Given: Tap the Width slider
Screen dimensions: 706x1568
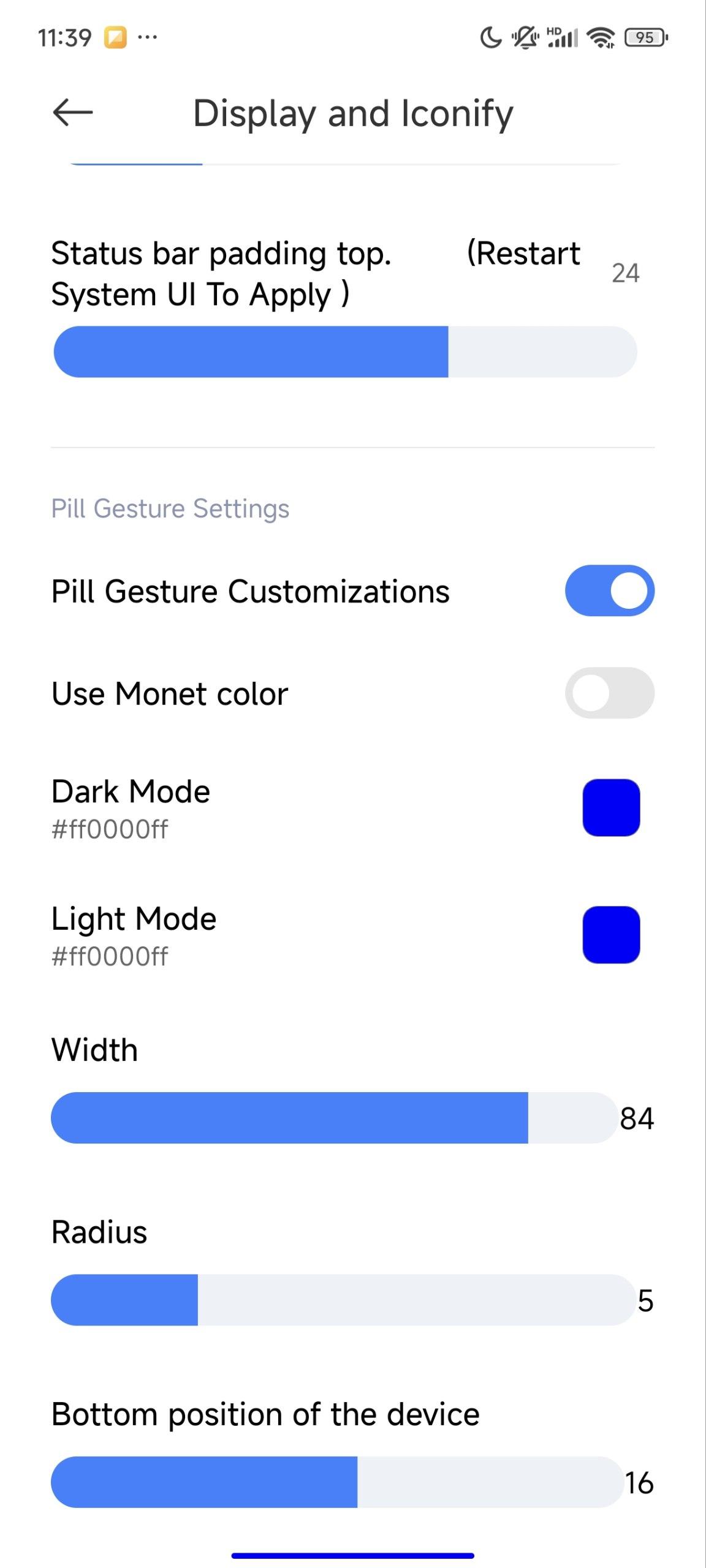Looking at the screenshot, I should [x=335, y=1117].
